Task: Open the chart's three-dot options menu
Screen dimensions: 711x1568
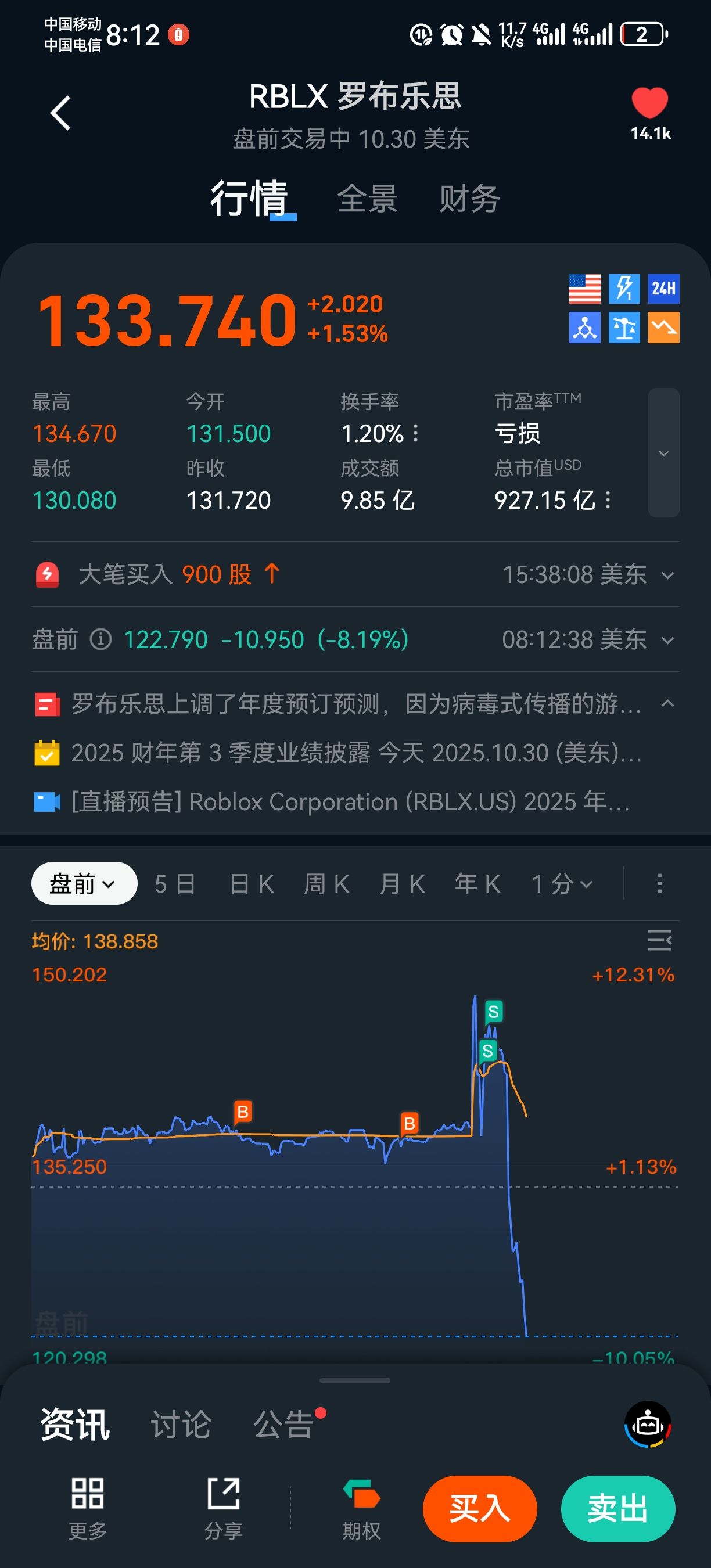Action: [x=659, y=884]
